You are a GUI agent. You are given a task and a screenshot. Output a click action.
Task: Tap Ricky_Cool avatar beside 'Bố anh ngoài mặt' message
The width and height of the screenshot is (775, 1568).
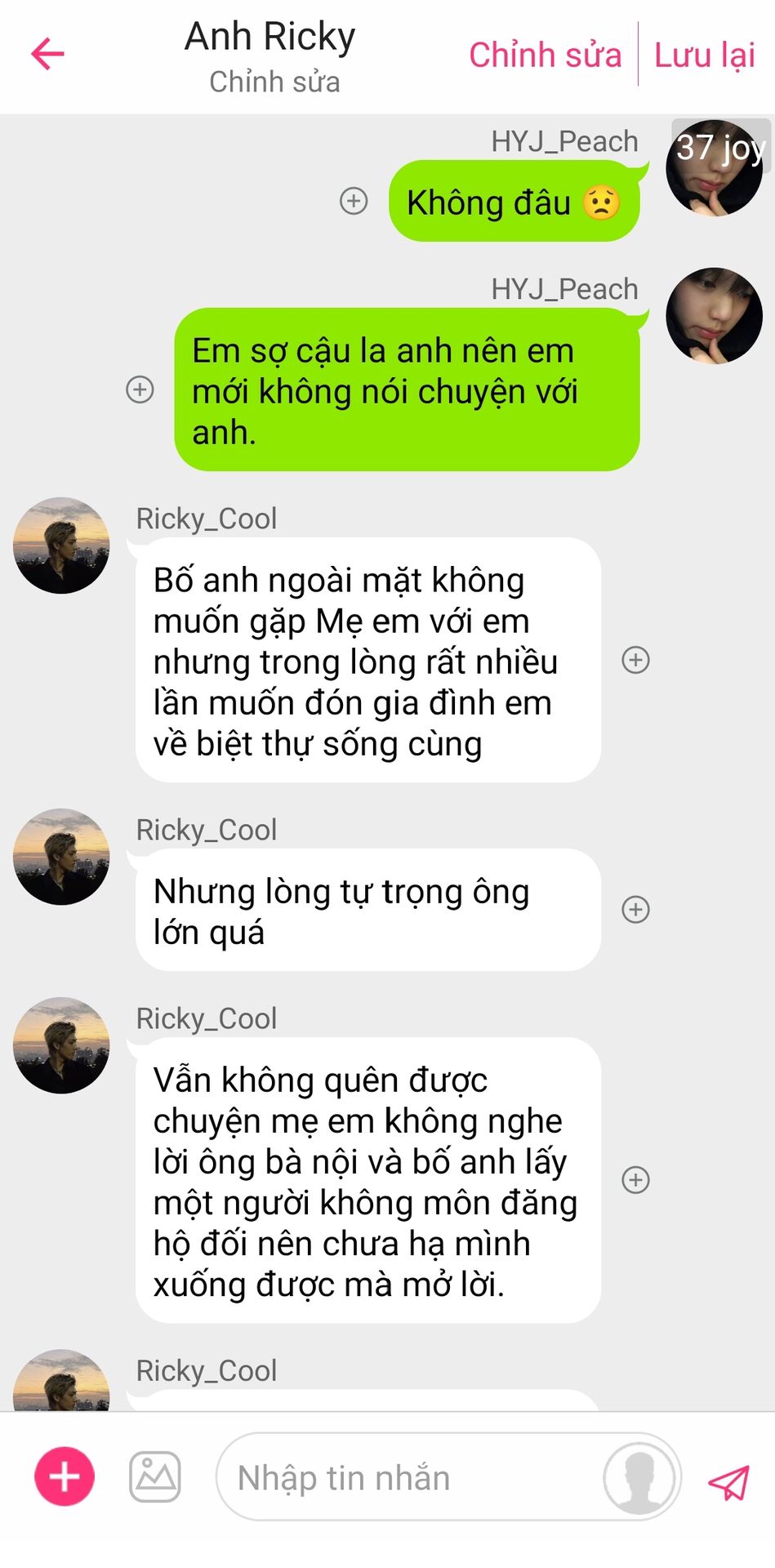(61, 546)
